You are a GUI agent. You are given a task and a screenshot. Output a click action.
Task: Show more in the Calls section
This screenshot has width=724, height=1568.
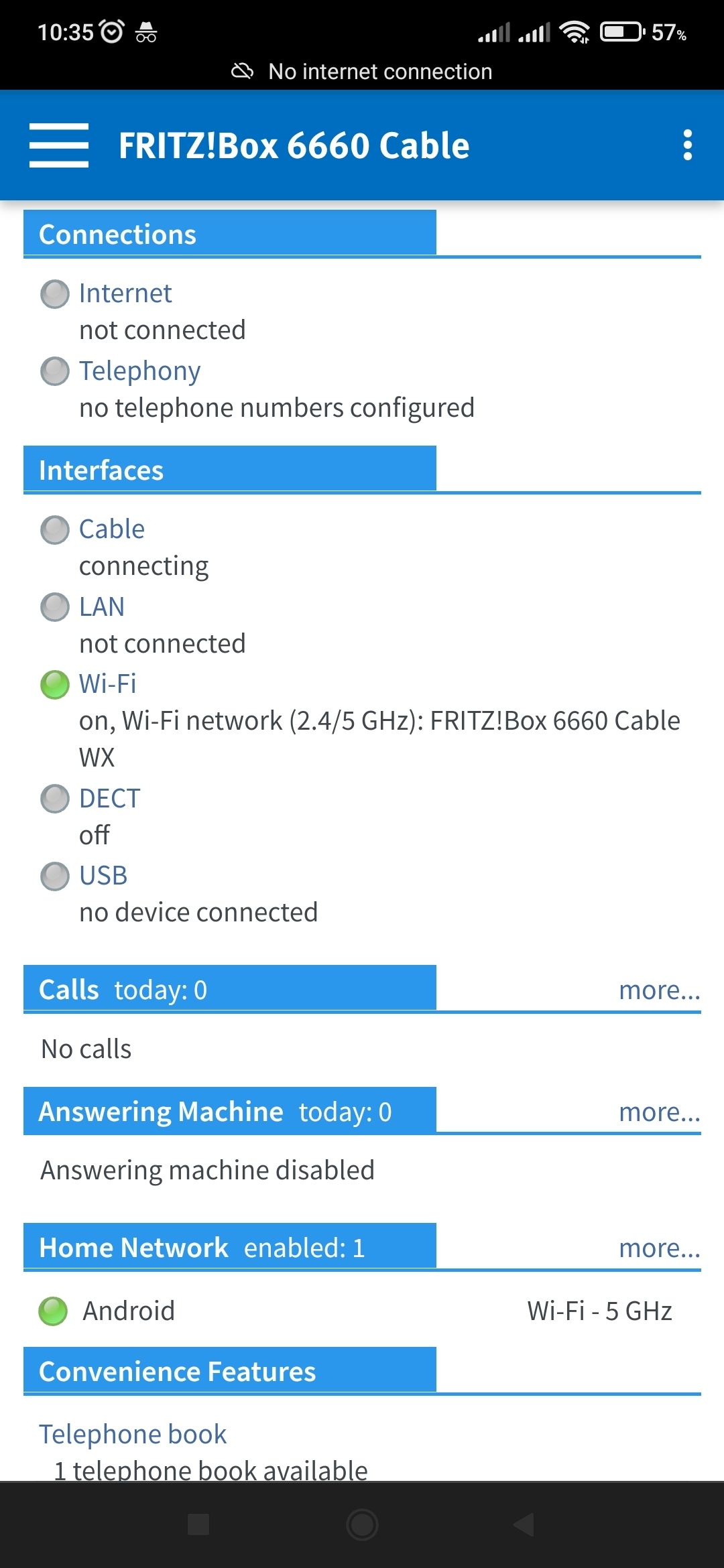click(x=660, y=990)
